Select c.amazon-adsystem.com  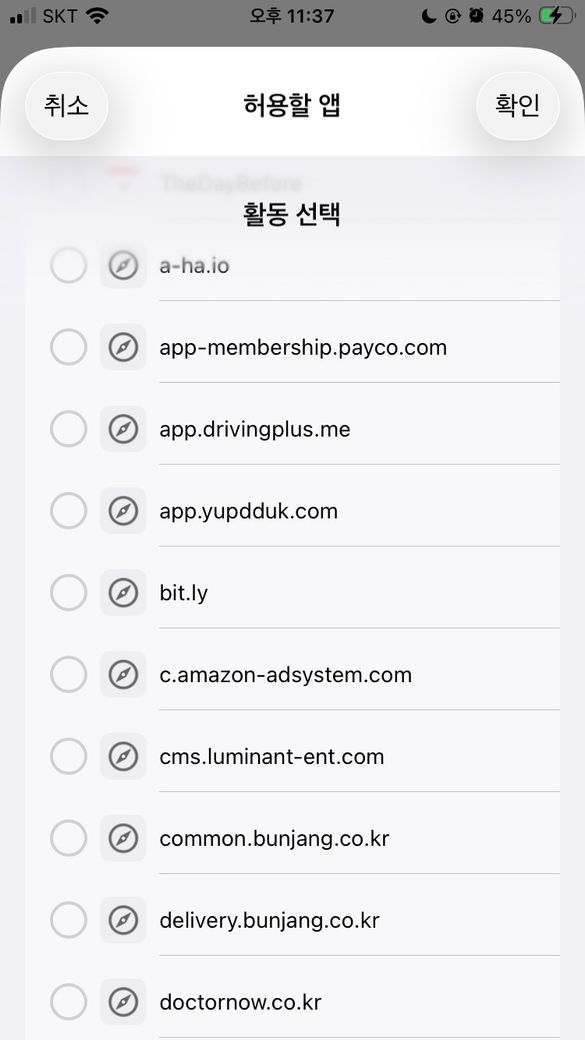pos(68,675)
